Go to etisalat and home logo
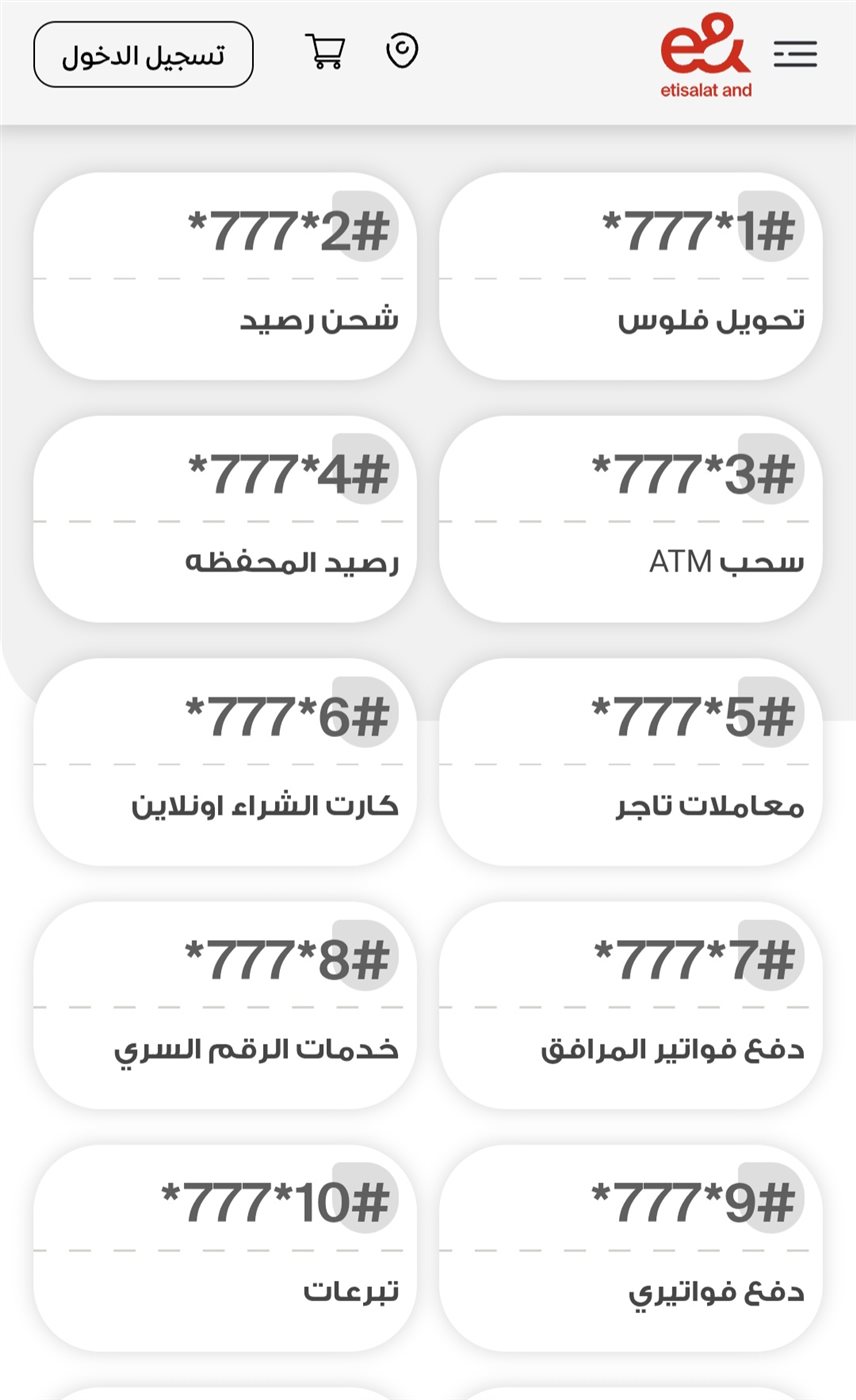856x1400 pixels. click(x=705, y=56)
